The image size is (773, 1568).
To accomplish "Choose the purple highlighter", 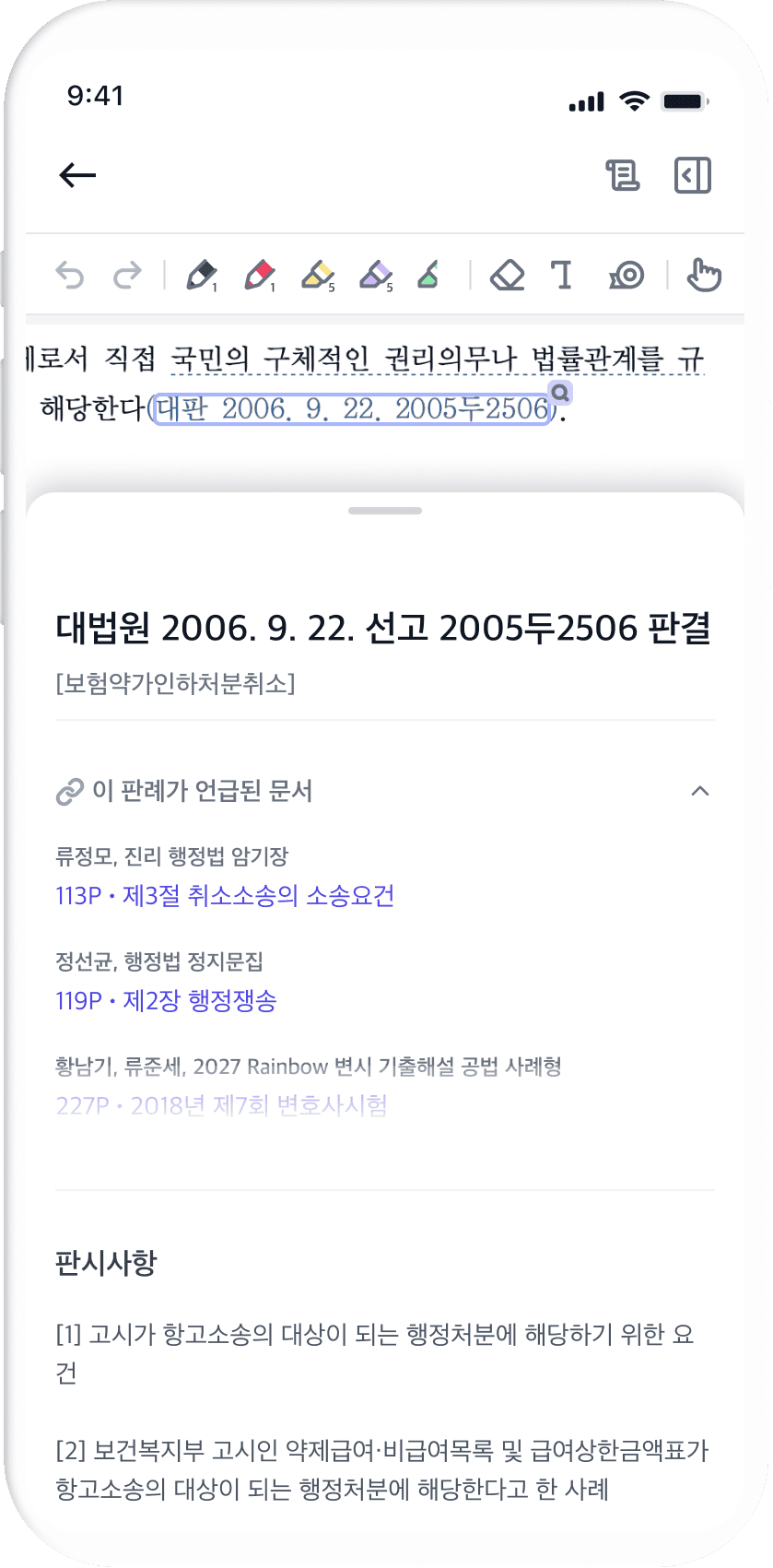I will [375, 275].
